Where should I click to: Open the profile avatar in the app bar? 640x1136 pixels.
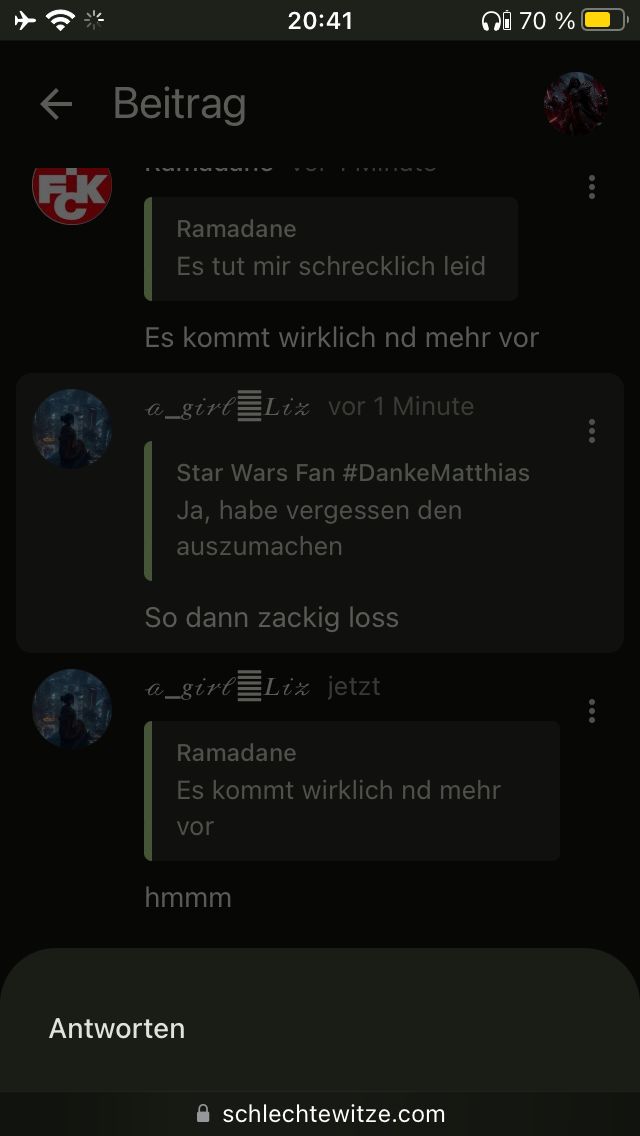(575, 104)
